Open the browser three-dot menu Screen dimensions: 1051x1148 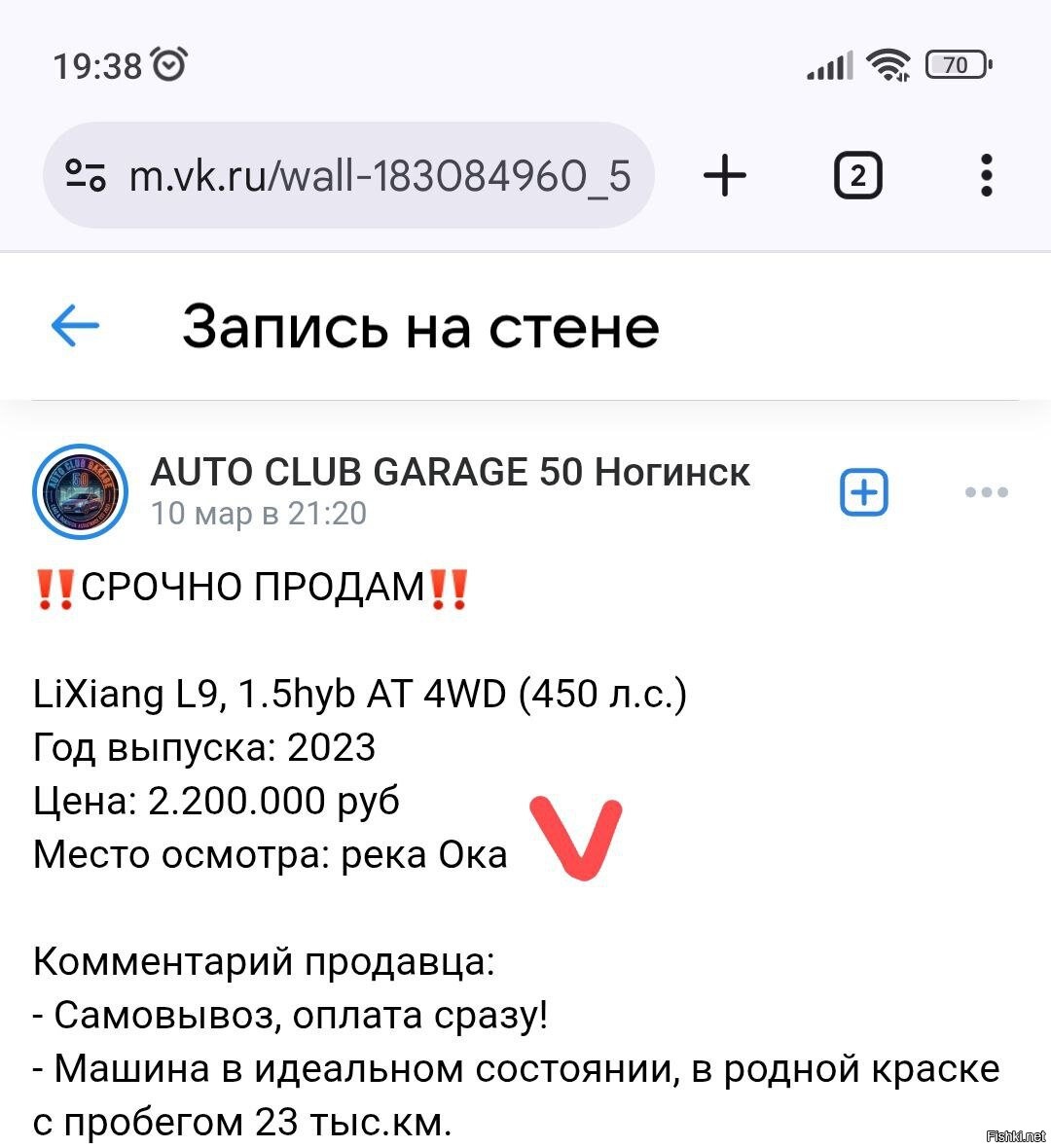(x=986, y=176)
